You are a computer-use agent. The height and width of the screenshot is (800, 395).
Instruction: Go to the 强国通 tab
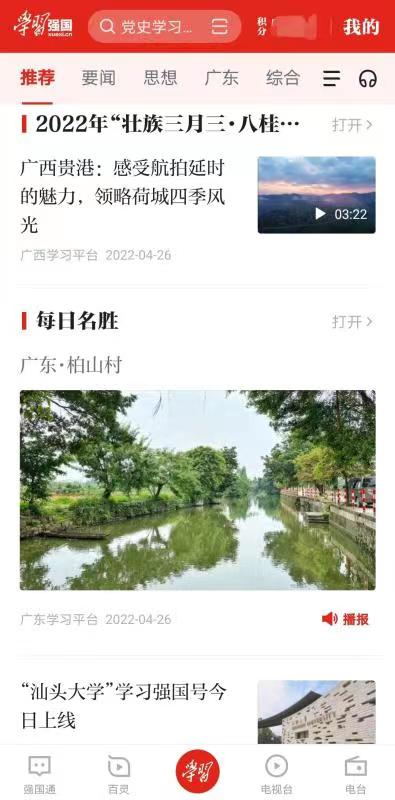coord(39,774)
